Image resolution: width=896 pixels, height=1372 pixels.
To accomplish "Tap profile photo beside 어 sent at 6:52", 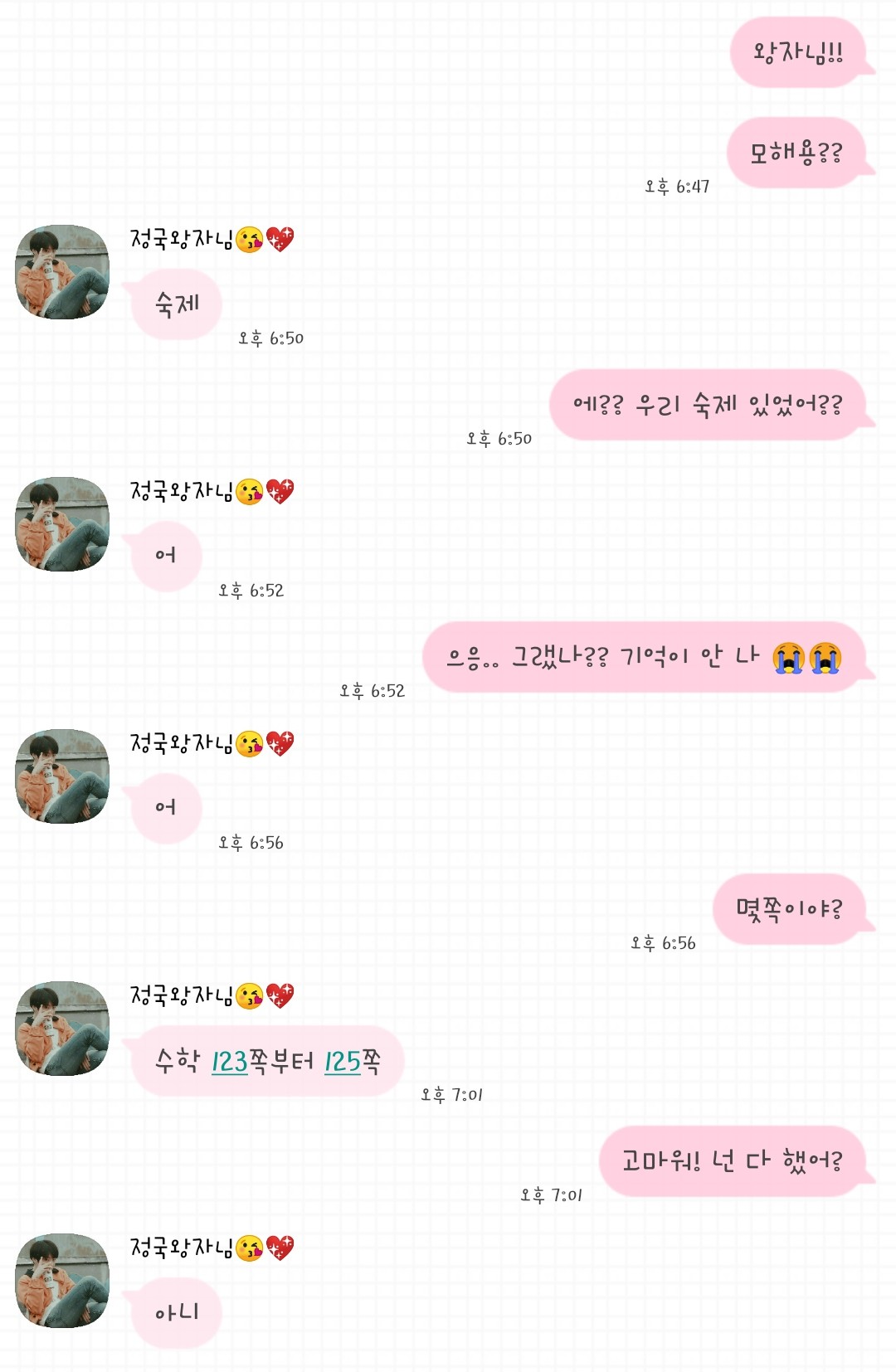I will [62, 524].
